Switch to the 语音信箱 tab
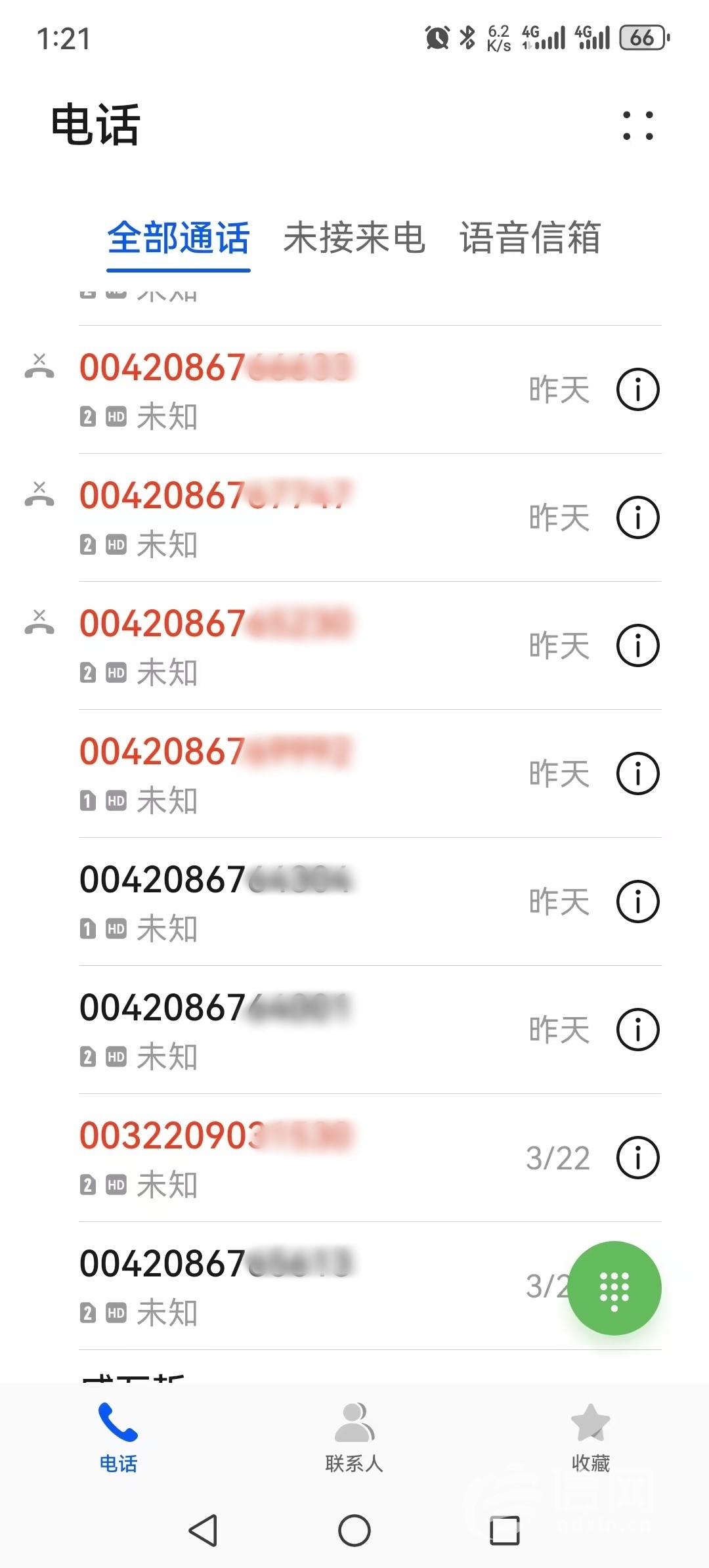This screenshot has height=1568, width=709. pyautogui.click(x=530, y=238)
